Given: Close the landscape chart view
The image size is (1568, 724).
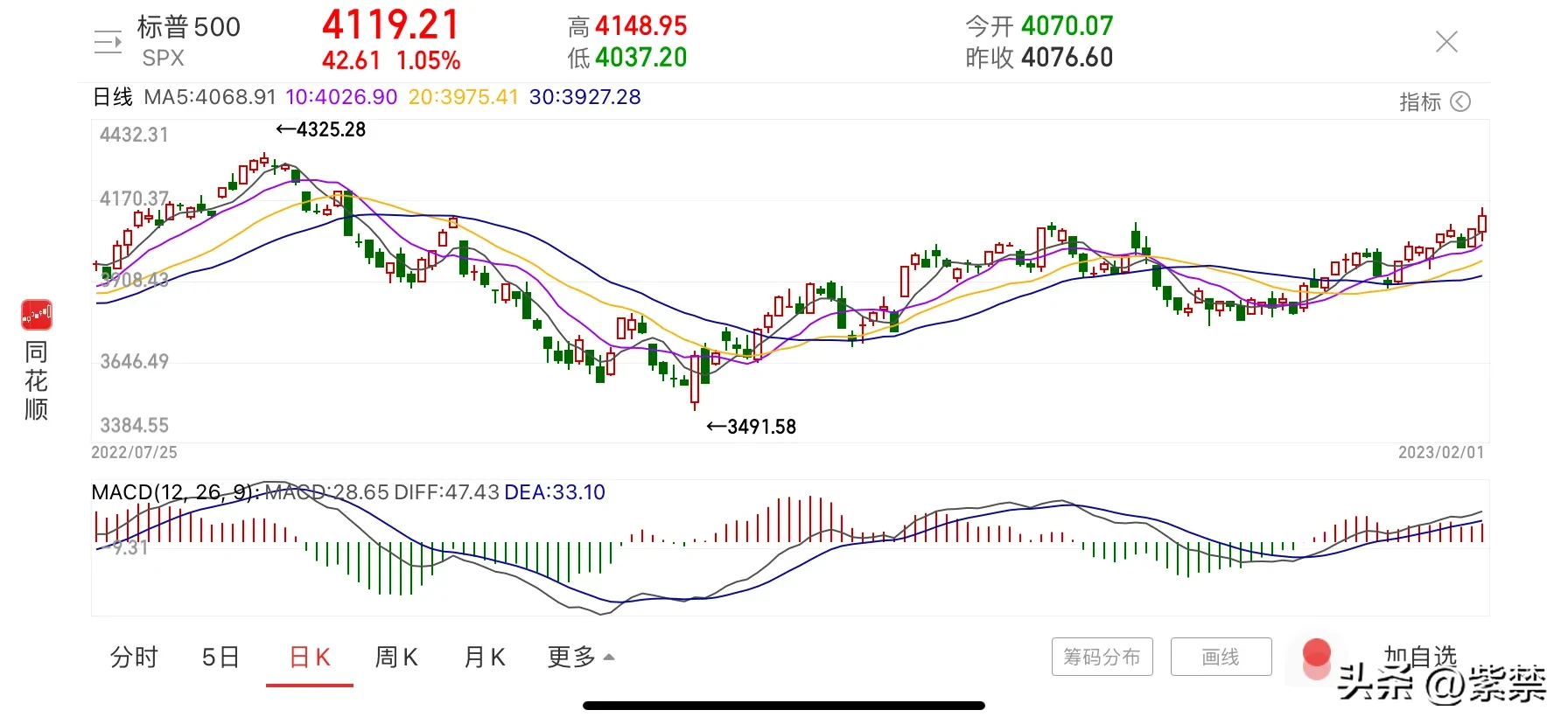Looking at the screenshot, I should click(x=1446, y=42).
